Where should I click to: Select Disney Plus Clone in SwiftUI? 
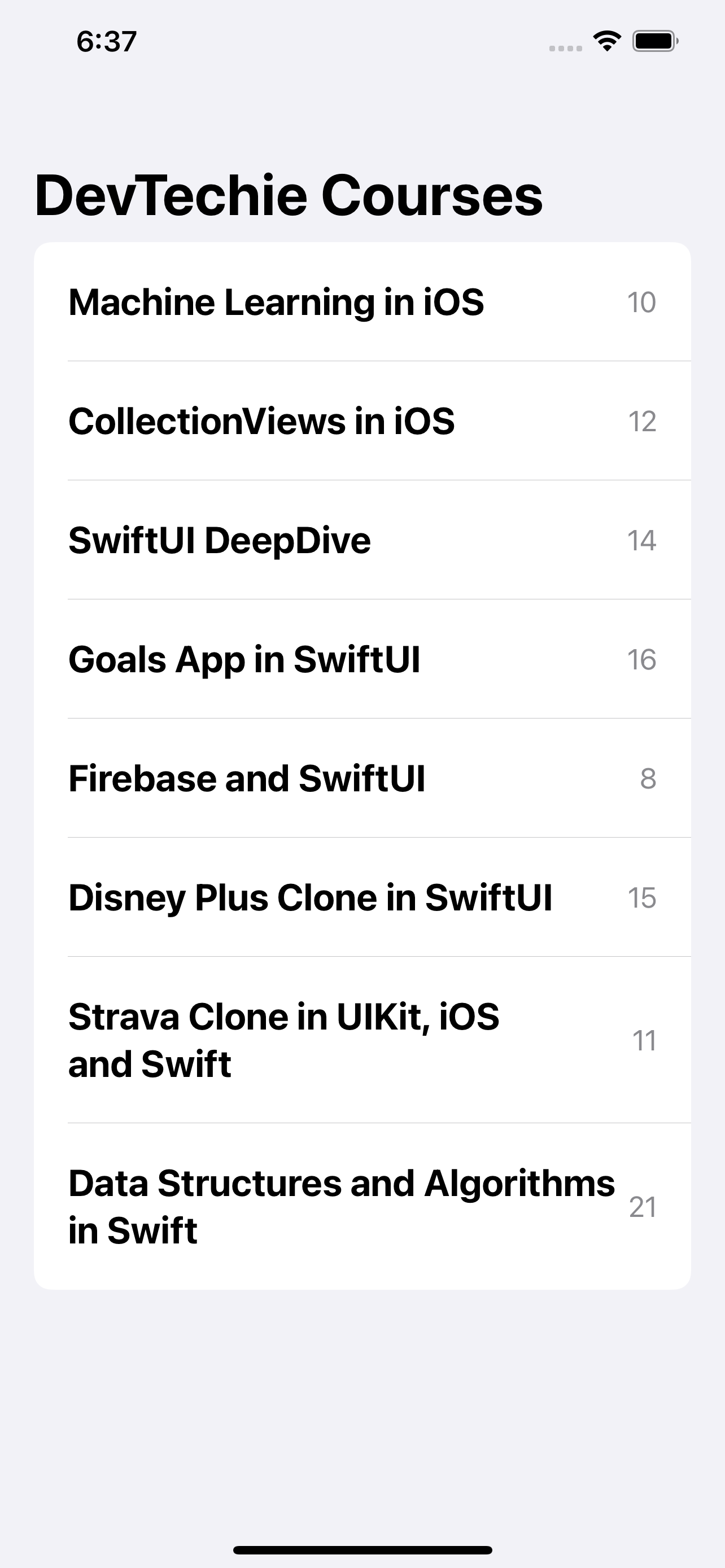362,897
